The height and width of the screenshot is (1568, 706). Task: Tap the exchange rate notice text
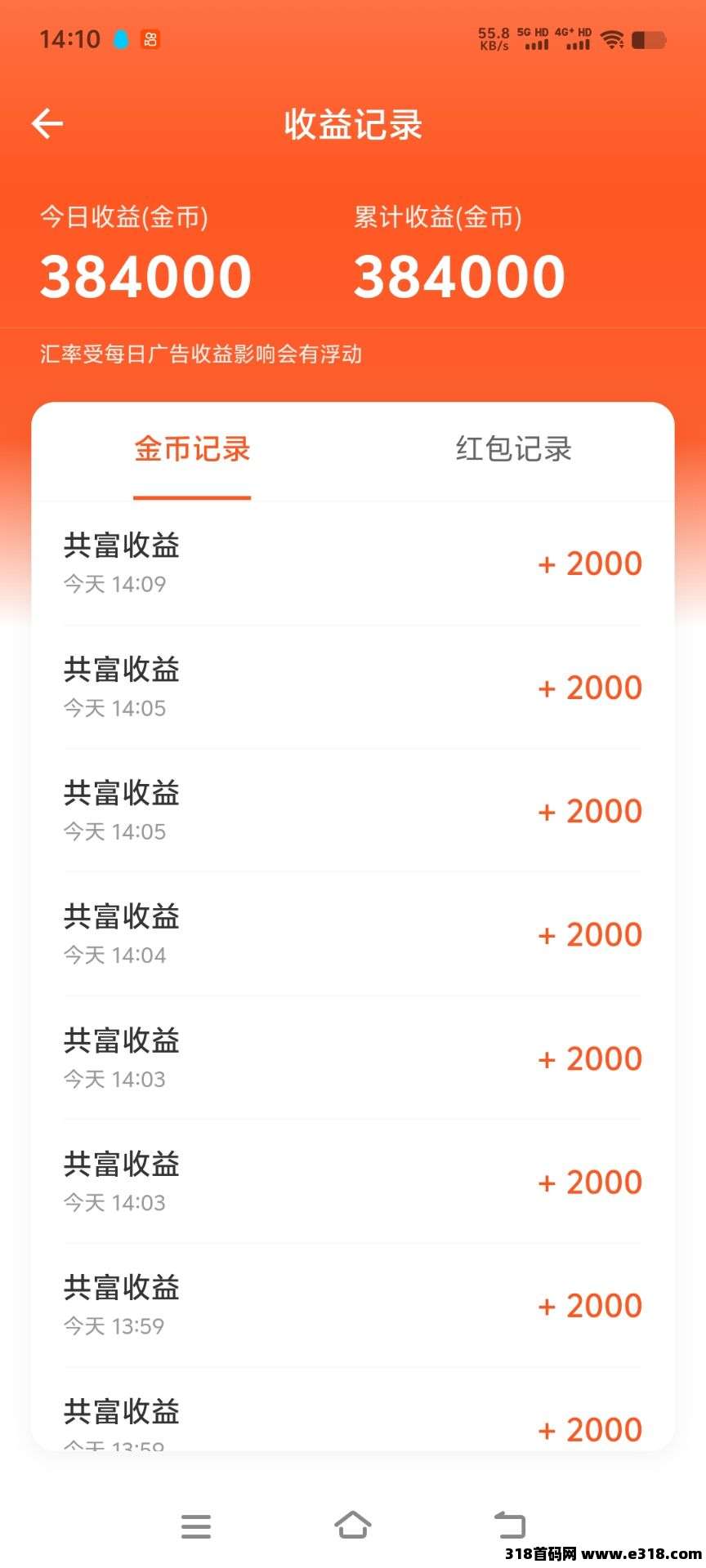tap(202, 354)
